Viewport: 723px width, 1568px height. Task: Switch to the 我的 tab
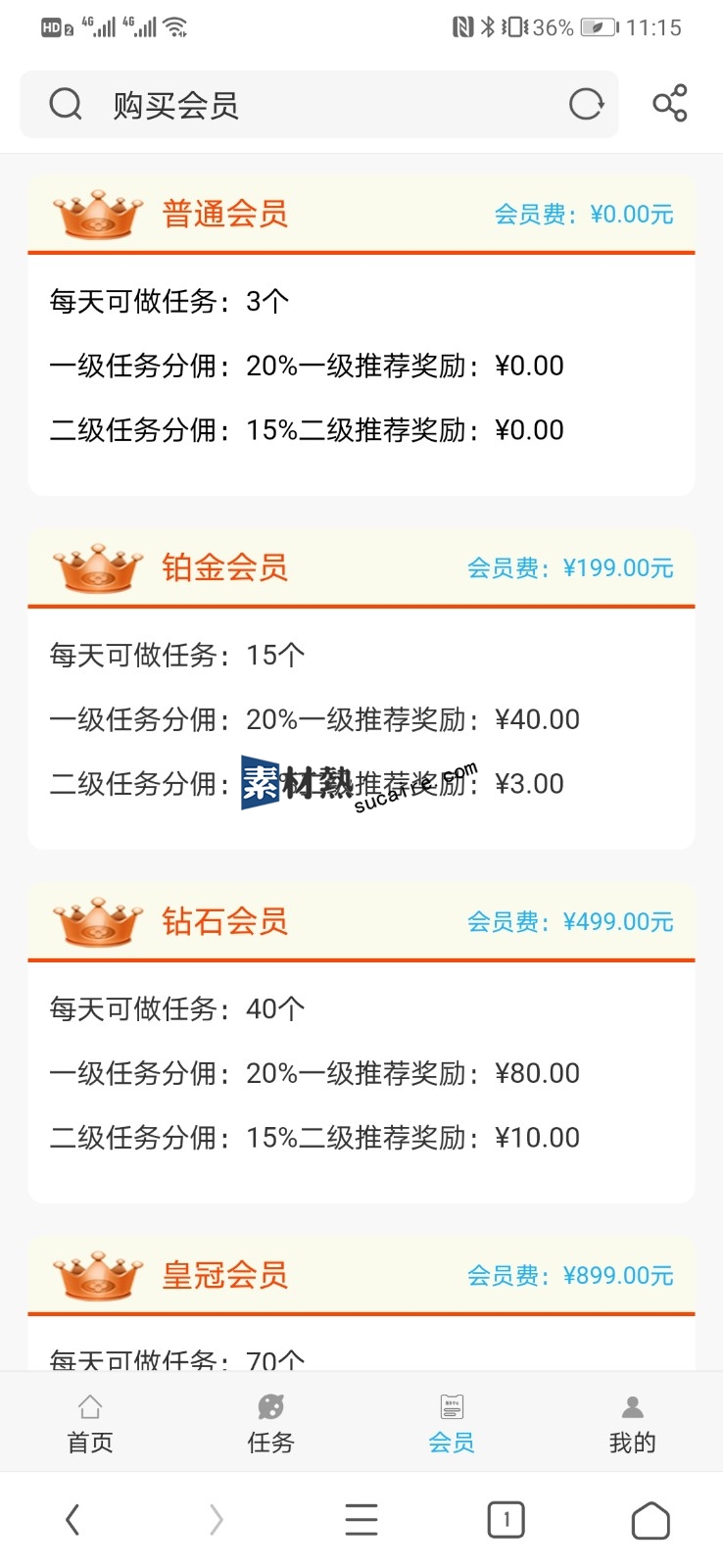[x=632, y=1423]
